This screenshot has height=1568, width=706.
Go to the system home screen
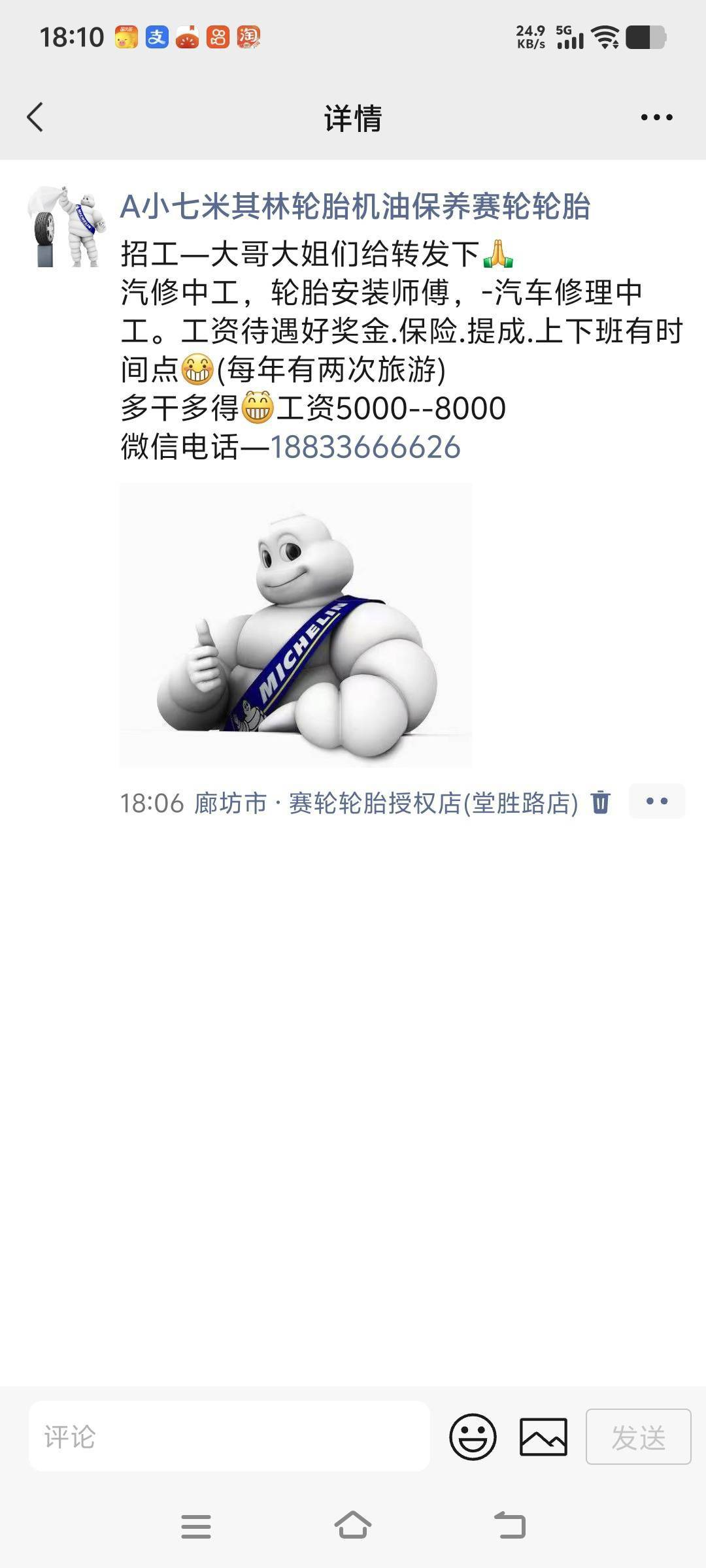[x=353, y=1526]
